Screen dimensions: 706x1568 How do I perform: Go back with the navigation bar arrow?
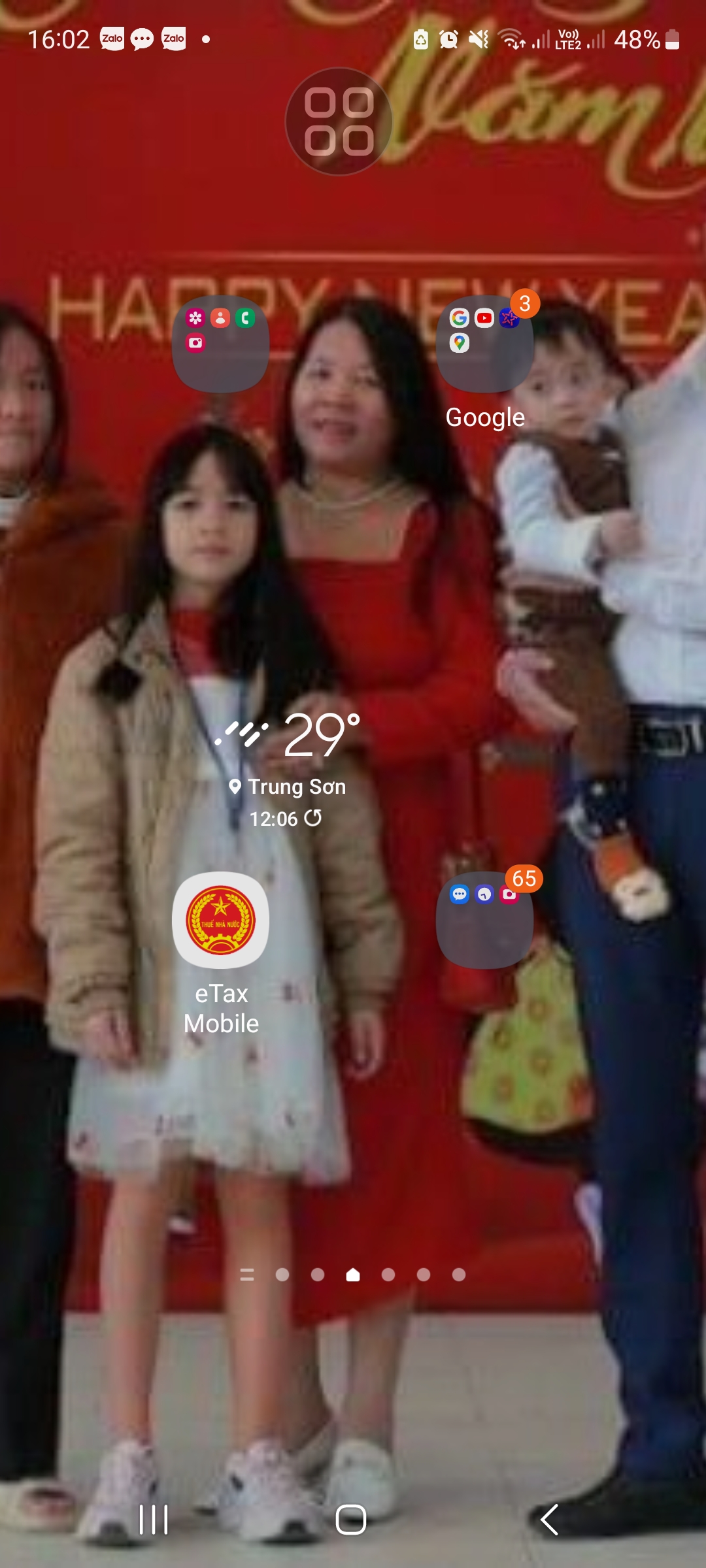(549, 1519)
